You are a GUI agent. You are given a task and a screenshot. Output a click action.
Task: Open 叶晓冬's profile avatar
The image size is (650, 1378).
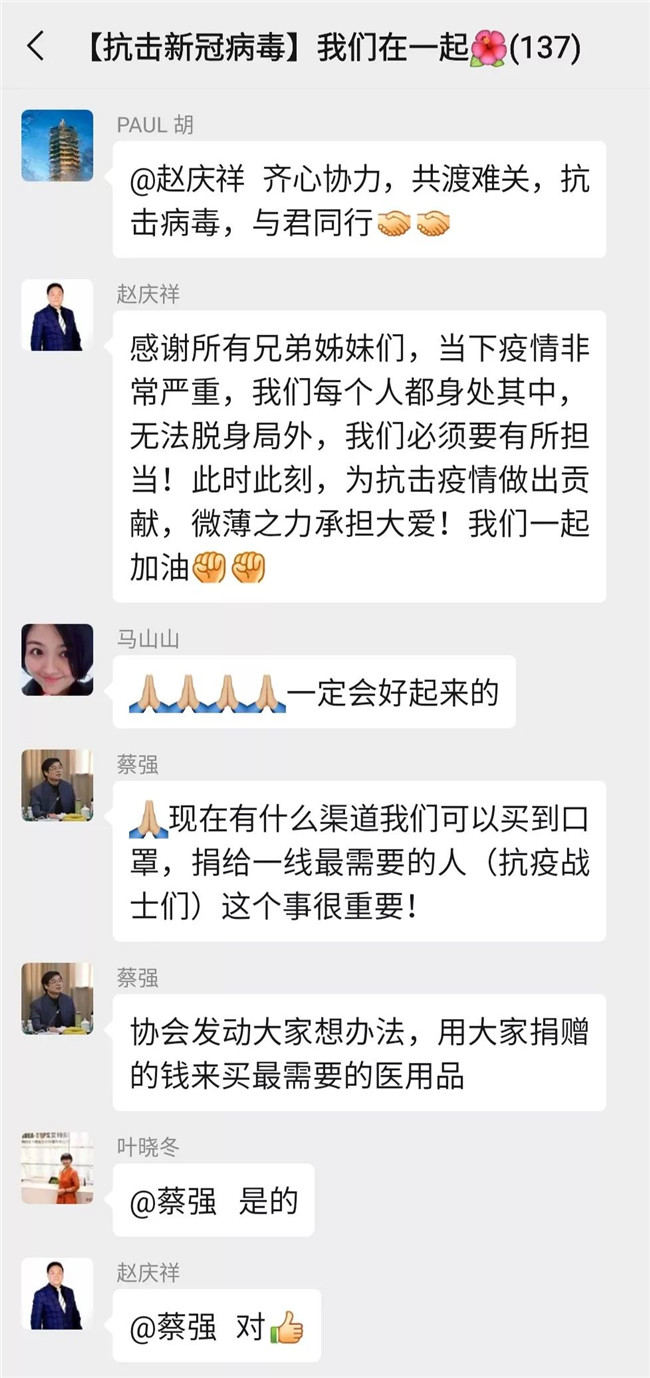pyautogui.click(x=57, y=1167)
